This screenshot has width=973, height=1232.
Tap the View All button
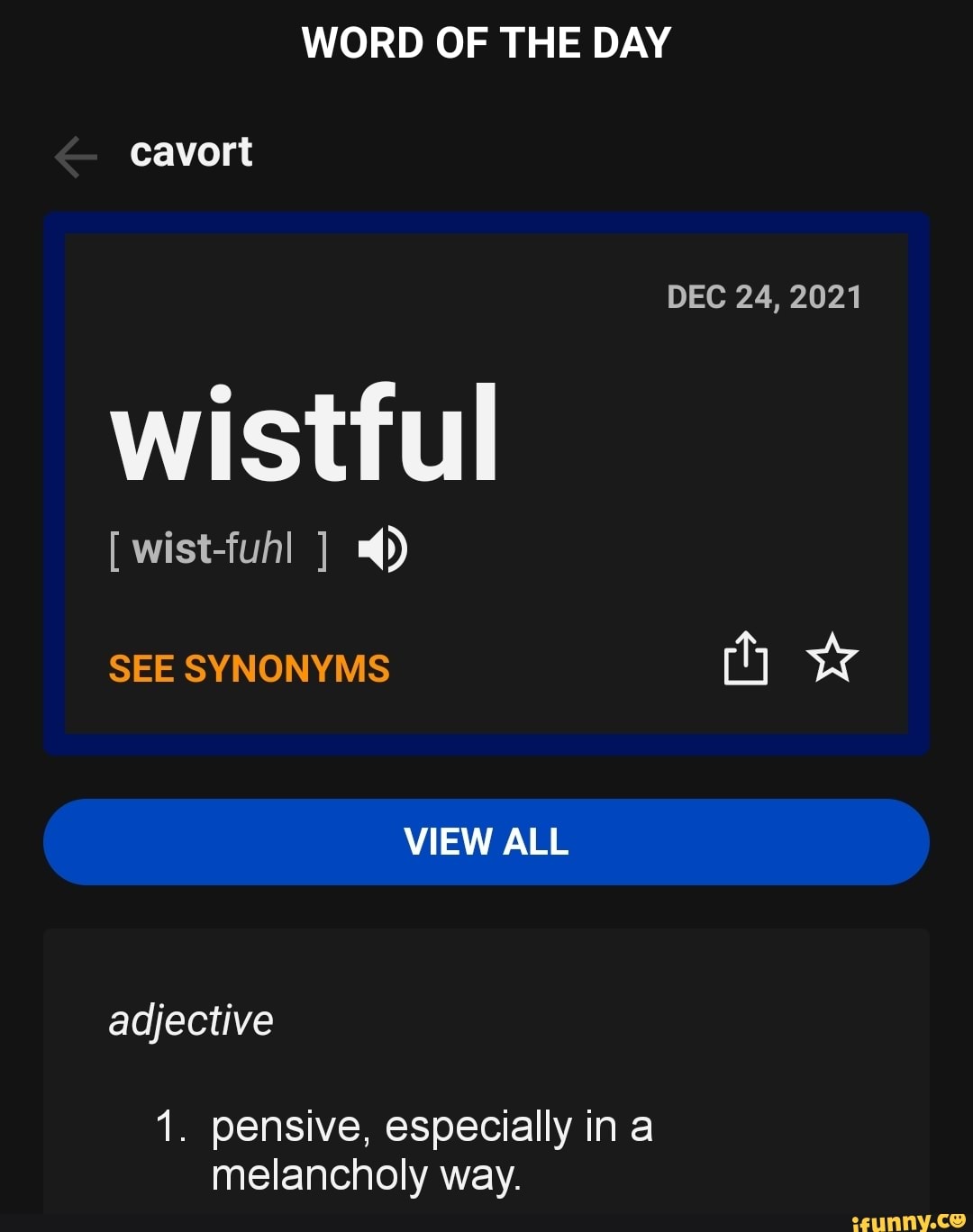click(486, 842)
